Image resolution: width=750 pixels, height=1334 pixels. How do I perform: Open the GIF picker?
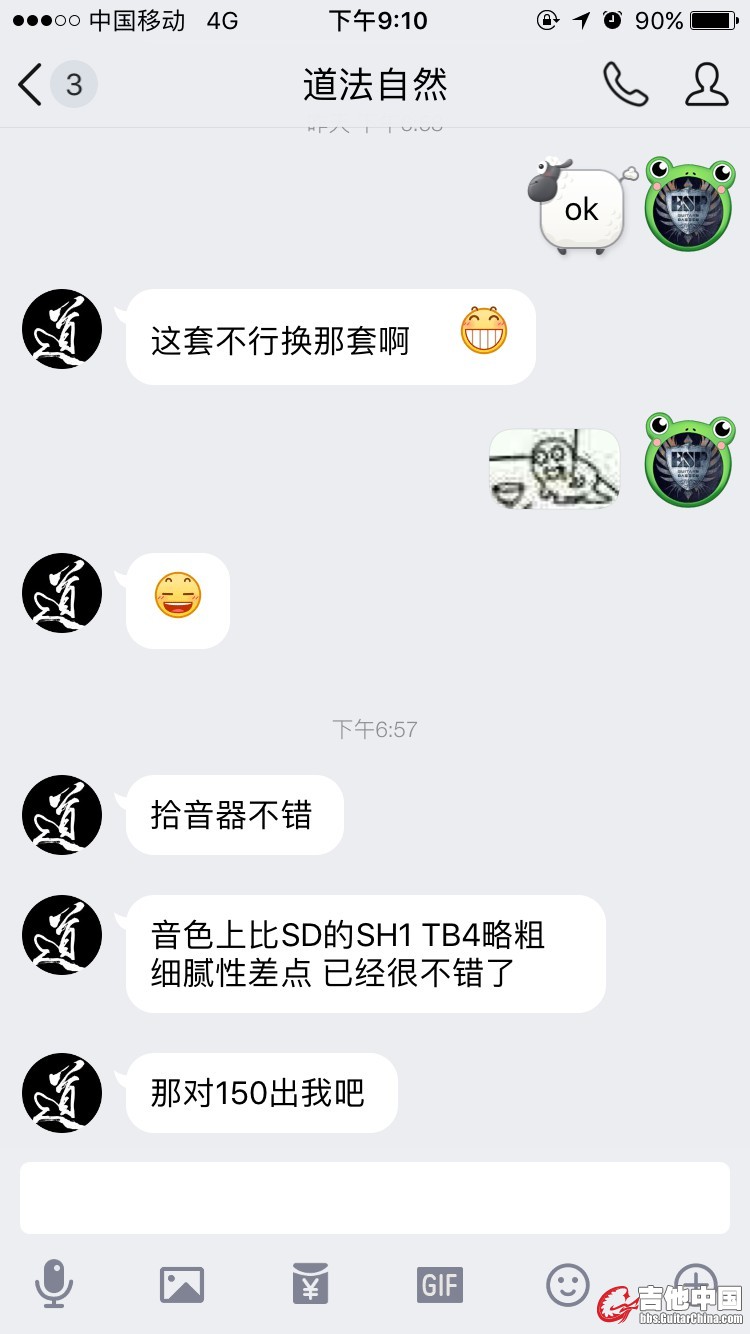440,1284
